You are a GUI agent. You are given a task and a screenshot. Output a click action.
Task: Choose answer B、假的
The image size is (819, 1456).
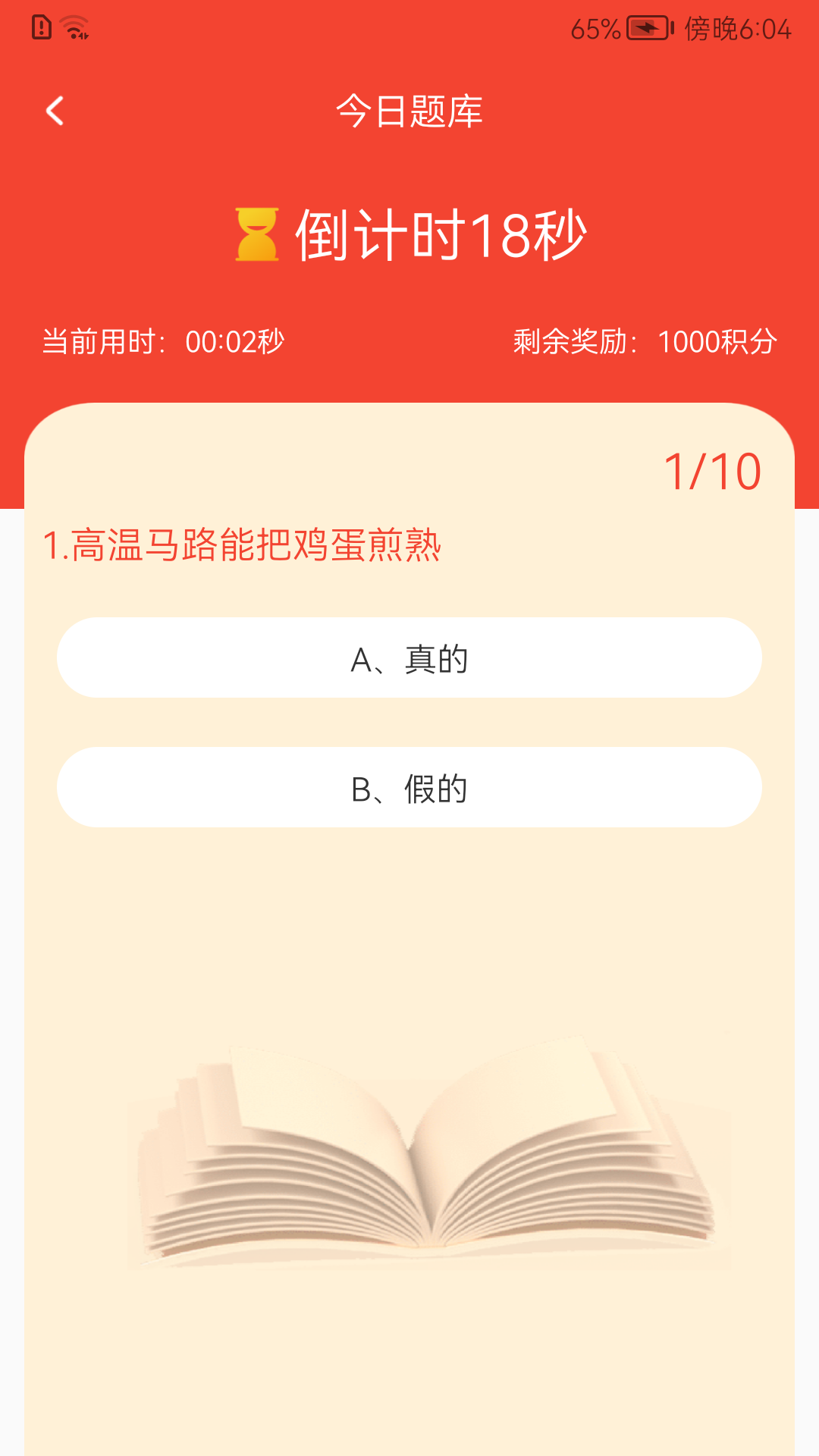coord(409,788)
